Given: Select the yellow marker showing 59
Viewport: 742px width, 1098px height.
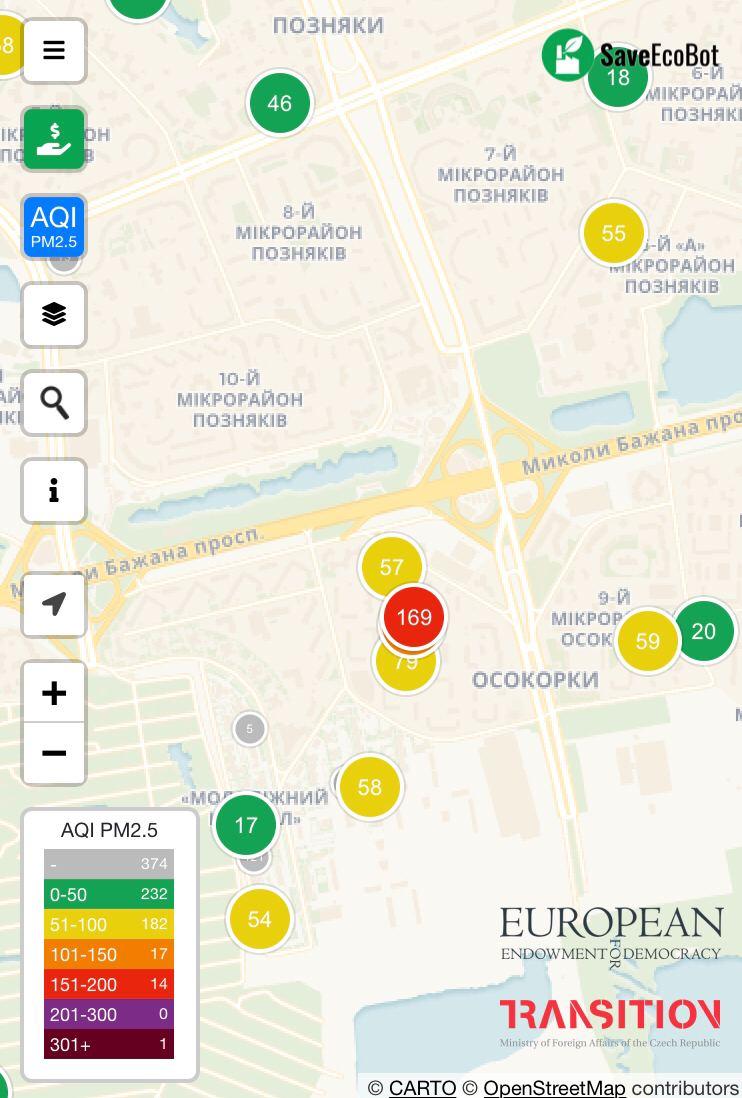Looking at the screenshot, I should (x=647, y=641).
